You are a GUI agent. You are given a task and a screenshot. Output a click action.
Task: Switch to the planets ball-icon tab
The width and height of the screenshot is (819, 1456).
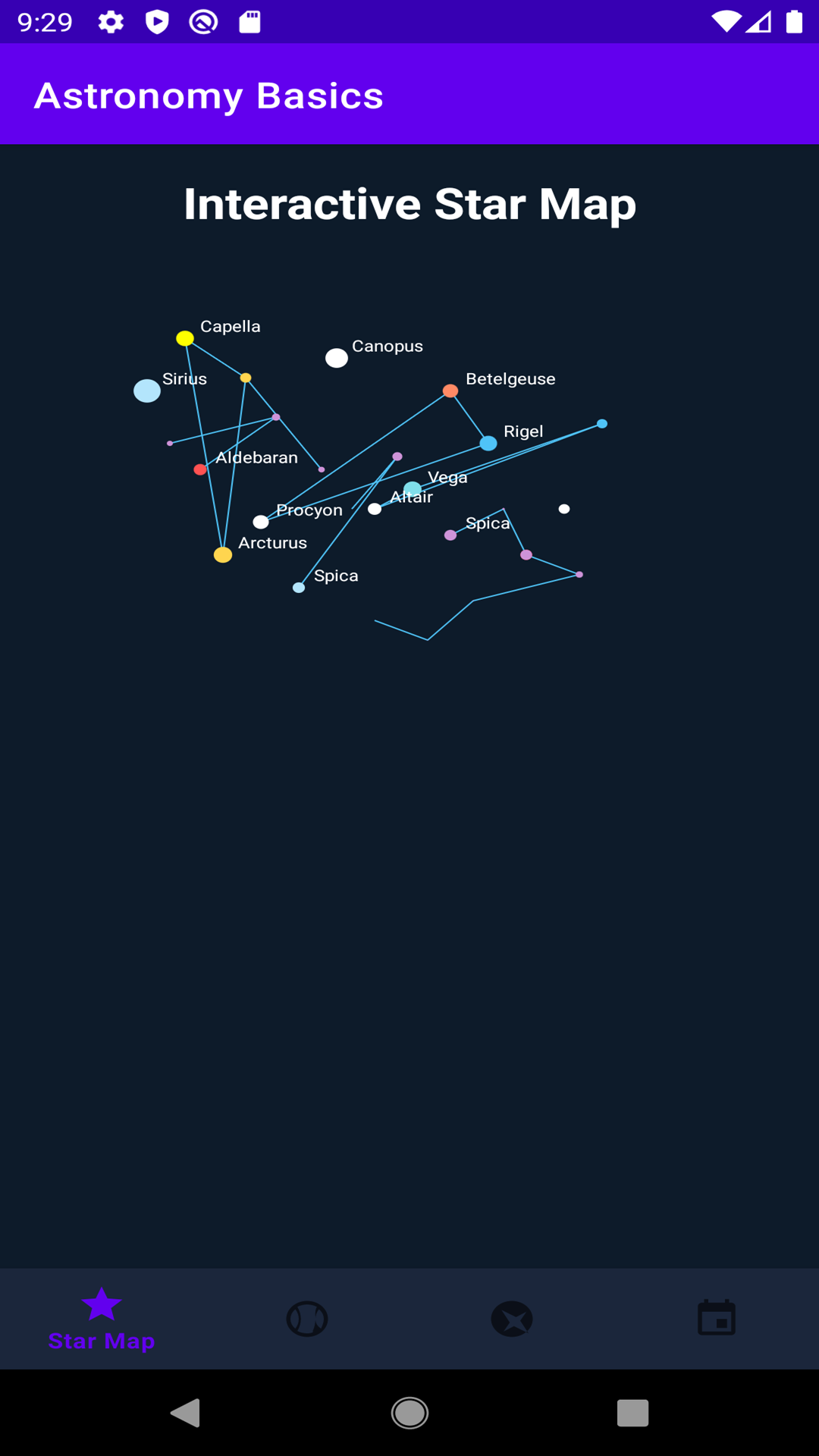pos(307,1319)
